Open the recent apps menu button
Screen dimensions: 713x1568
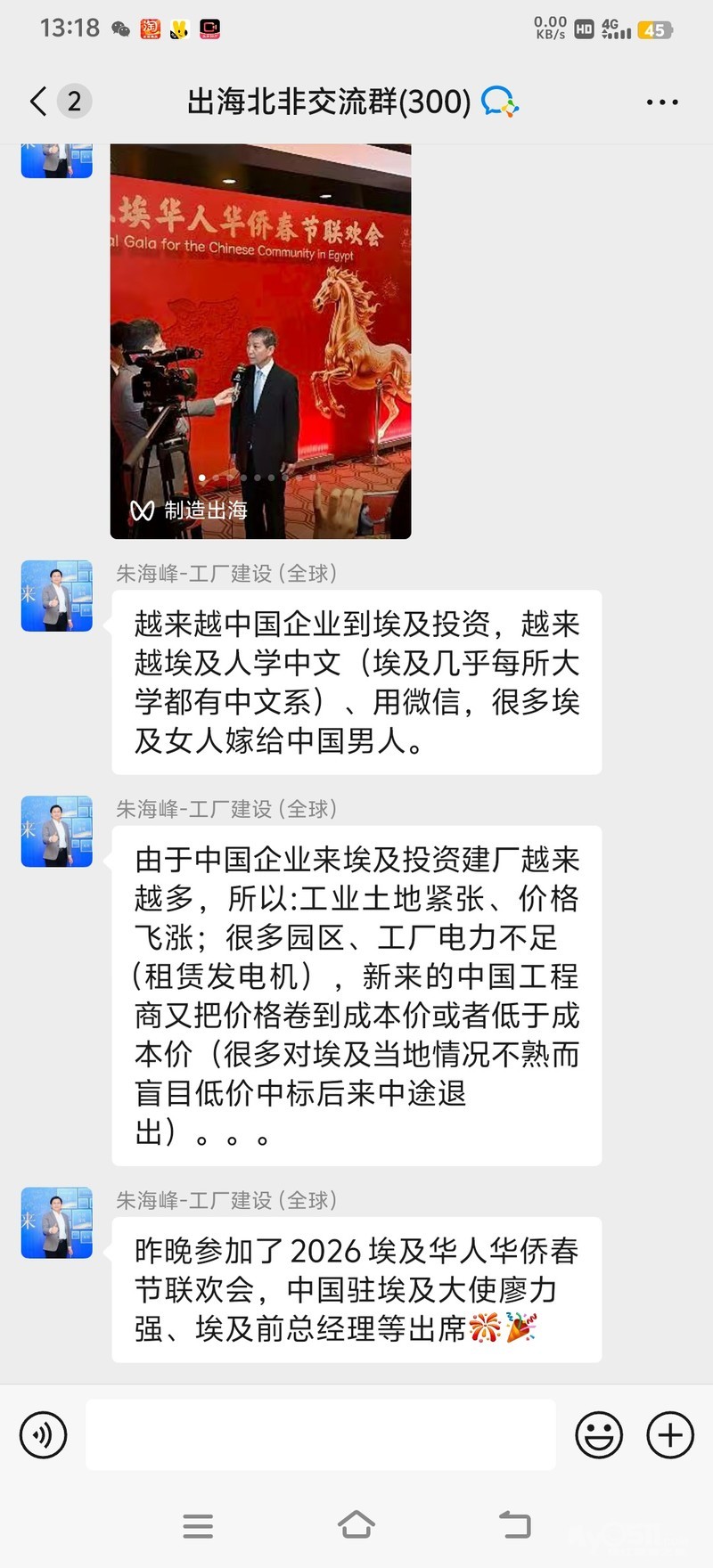[x=198, y=1525]
